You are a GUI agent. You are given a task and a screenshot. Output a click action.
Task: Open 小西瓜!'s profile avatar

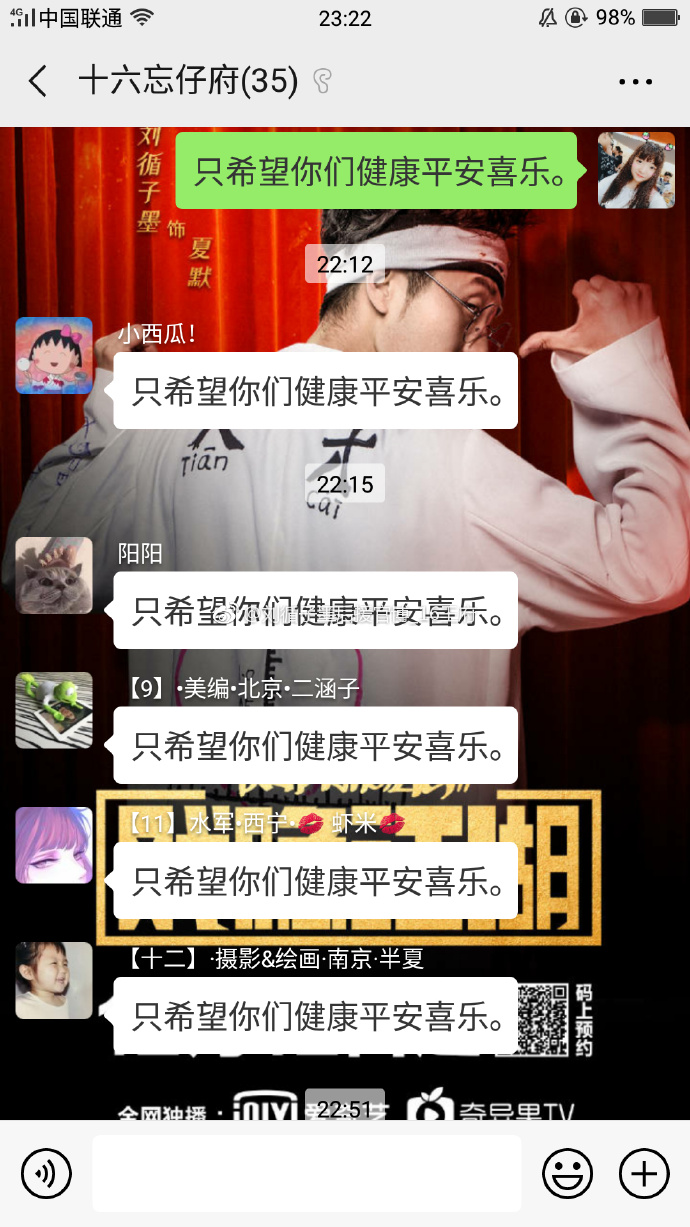coord(54,355)
